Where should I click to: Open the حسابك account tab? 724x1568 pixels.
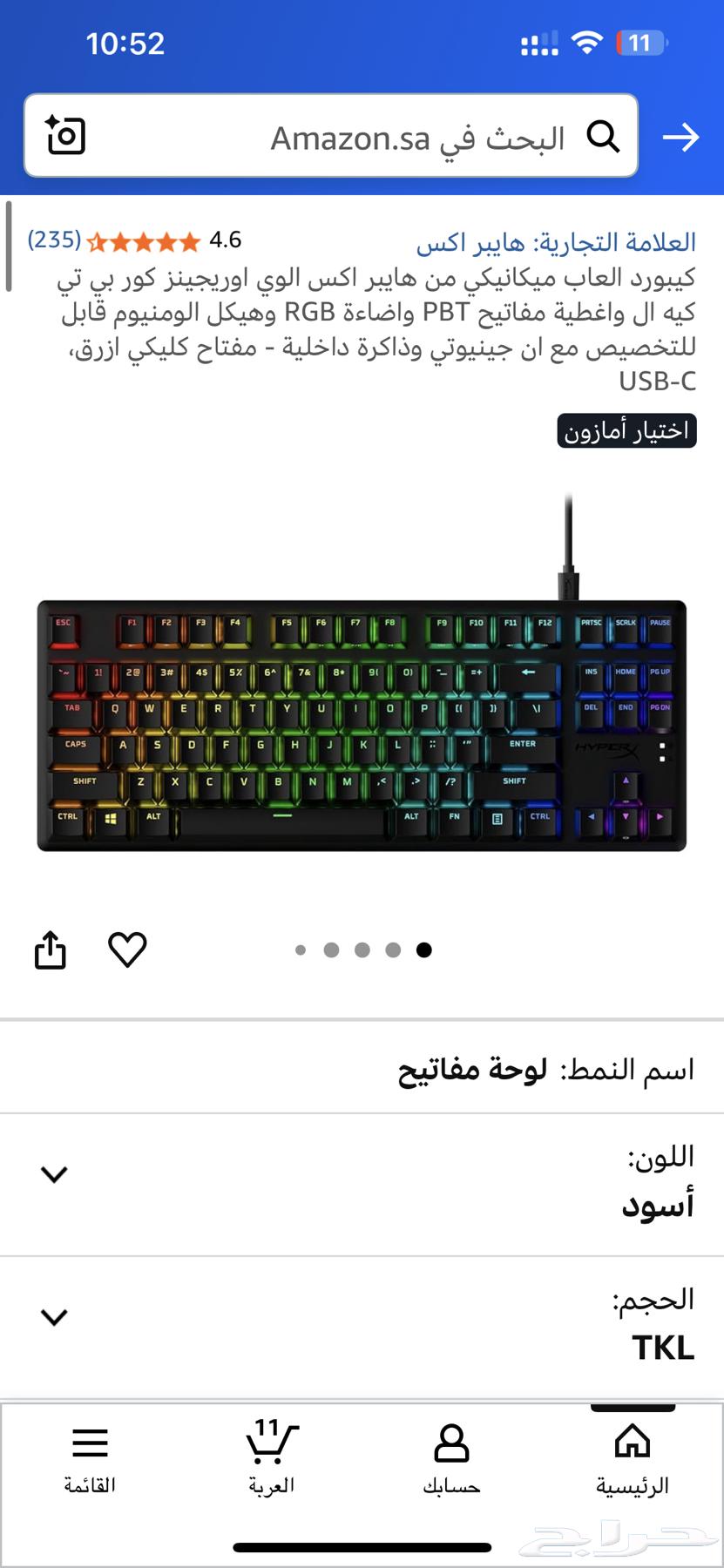tap(451, 1459)
